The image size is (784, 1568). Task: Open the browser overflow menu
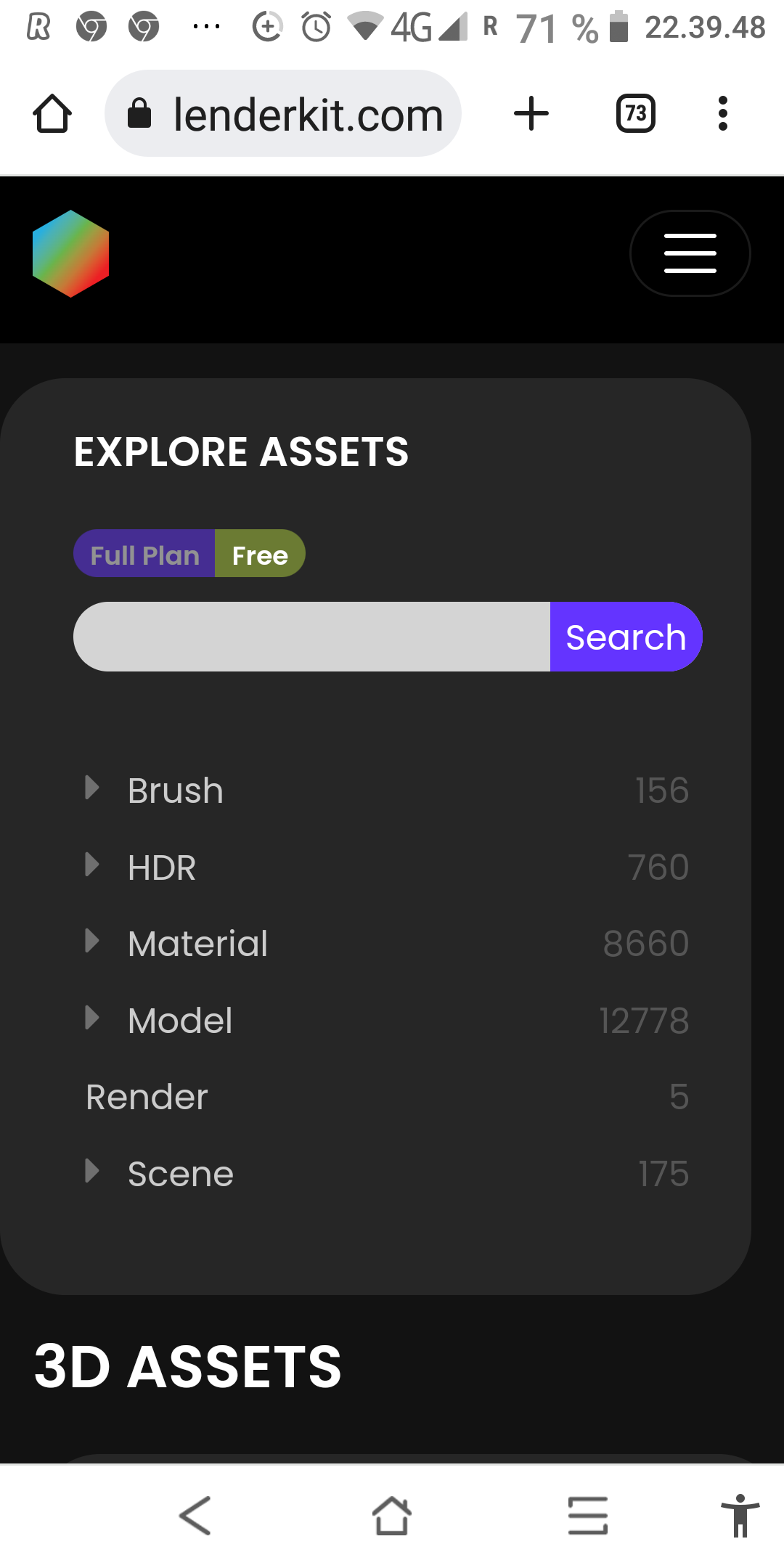722,114
